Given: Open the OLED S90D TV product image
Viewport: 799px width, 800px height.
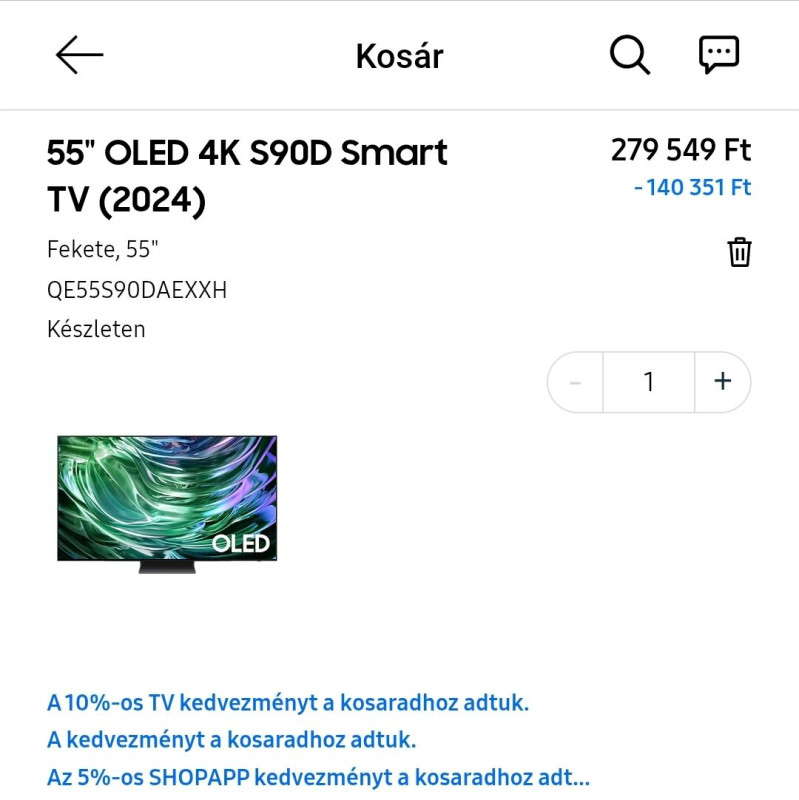Looking at the screenshot, I should 167,503.
